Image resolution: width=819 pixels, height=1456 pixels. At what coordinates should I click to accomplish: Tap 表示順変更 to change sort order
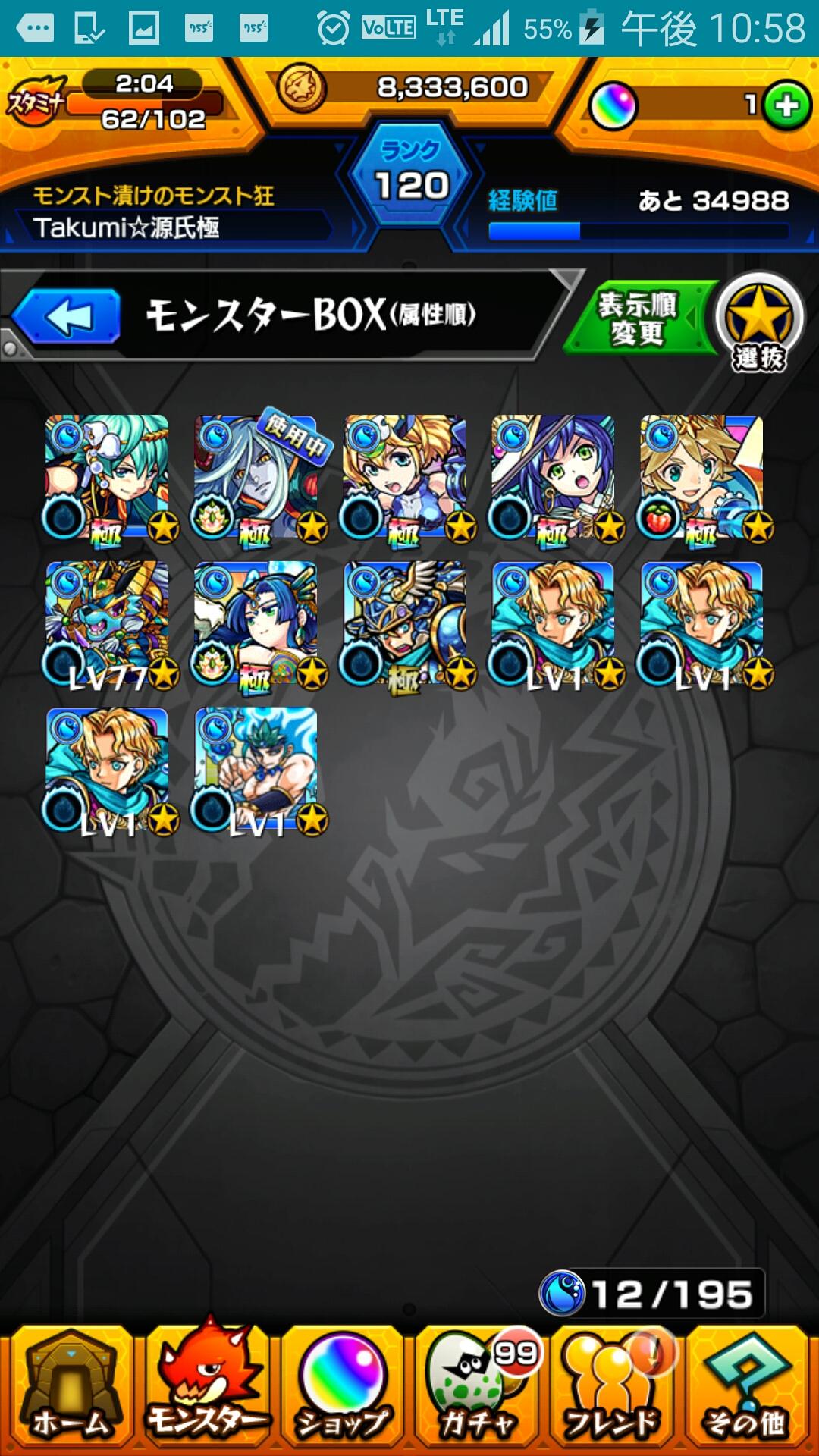click(x=639, y=318)
